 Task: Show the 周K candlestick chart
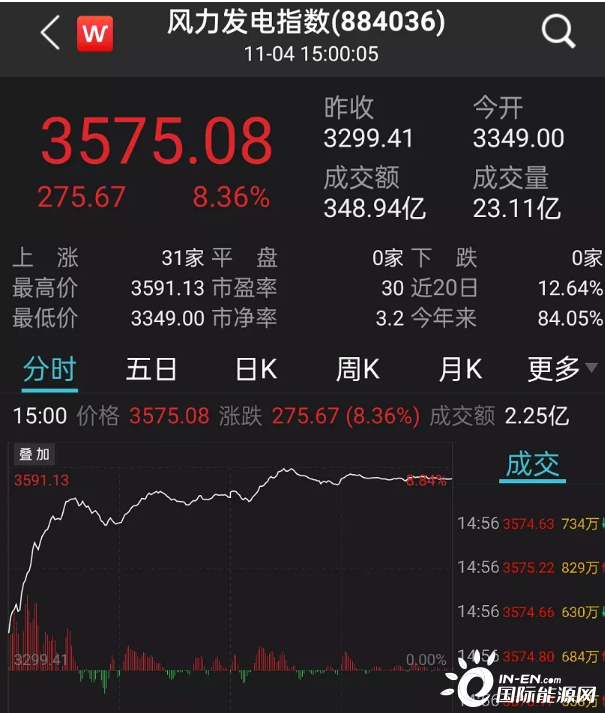(x=357, y=369)
